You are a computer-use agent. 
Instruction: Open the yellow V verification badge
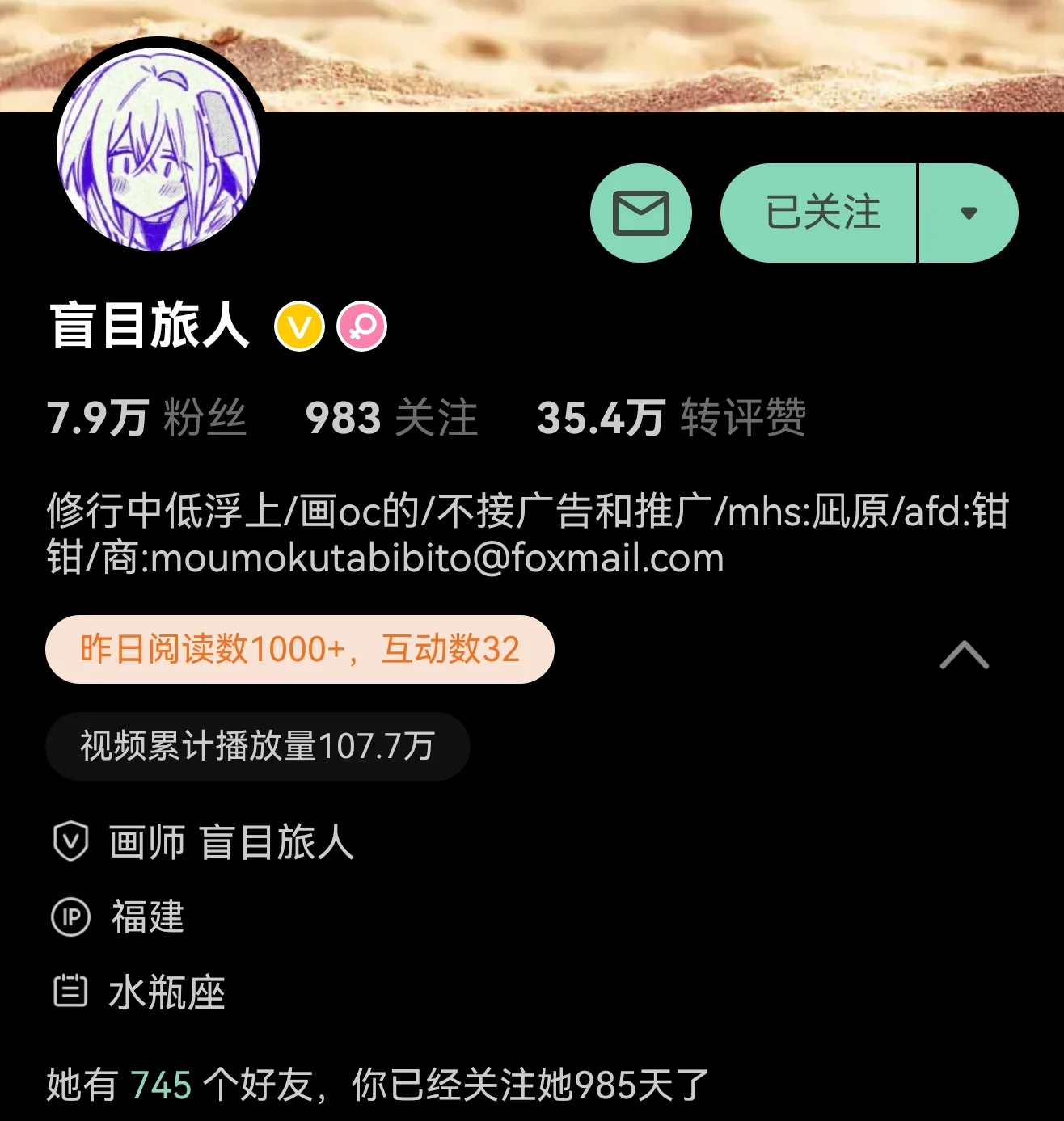(299, 327)
